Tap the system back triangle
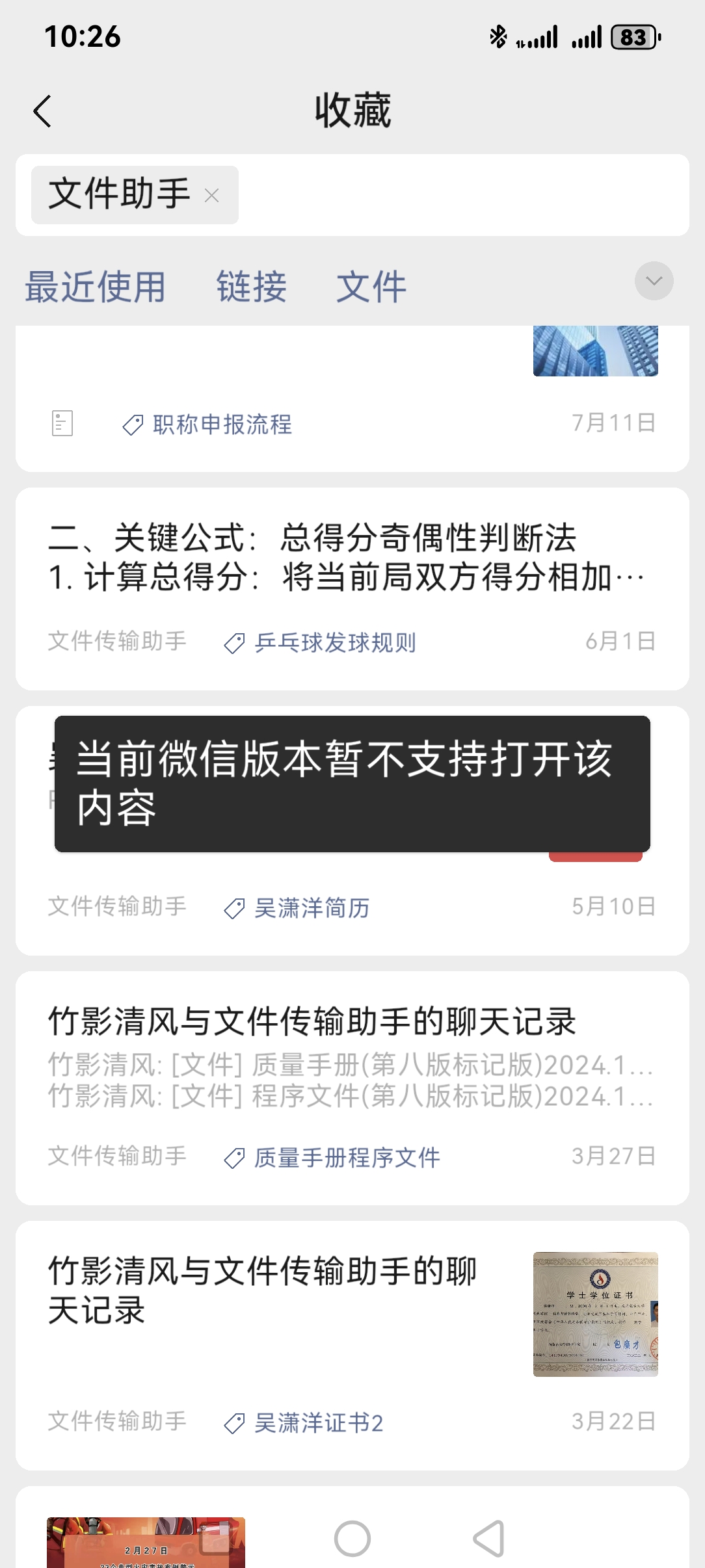 click(x=489, y=1539)
